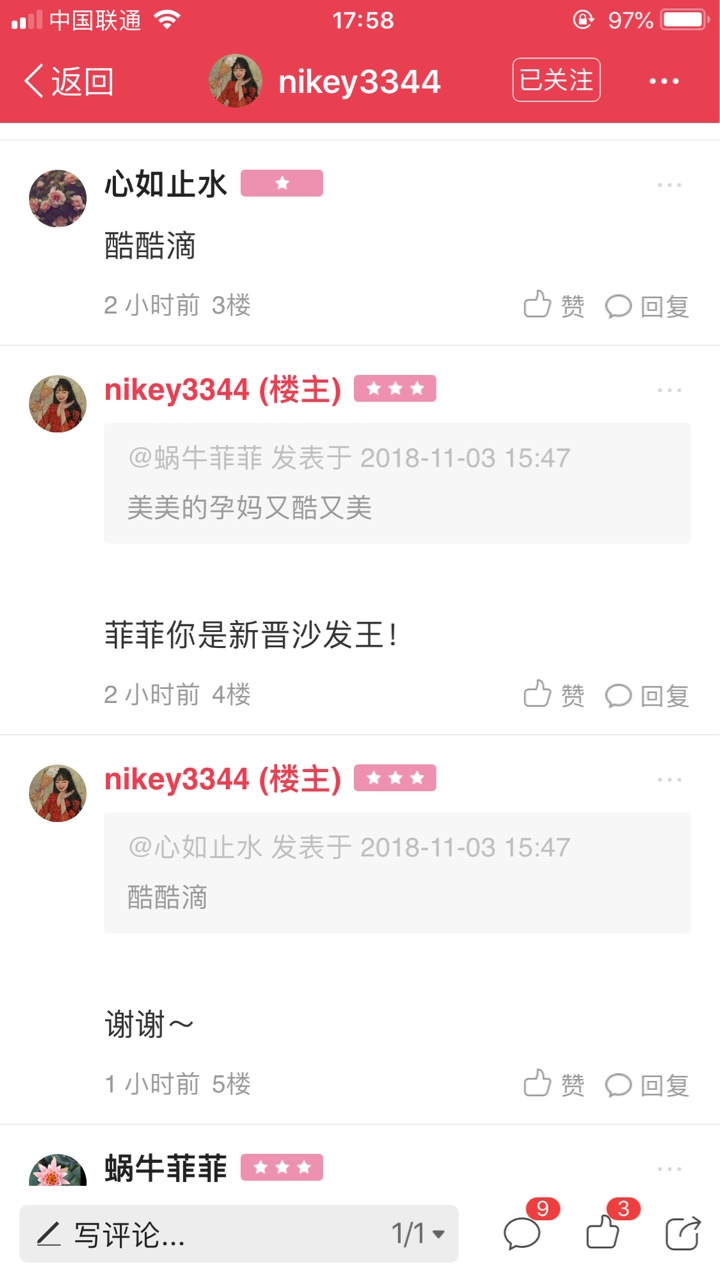
Task: Like the 5楼 comment 谢谢～
Action: tap(554, 1083)
